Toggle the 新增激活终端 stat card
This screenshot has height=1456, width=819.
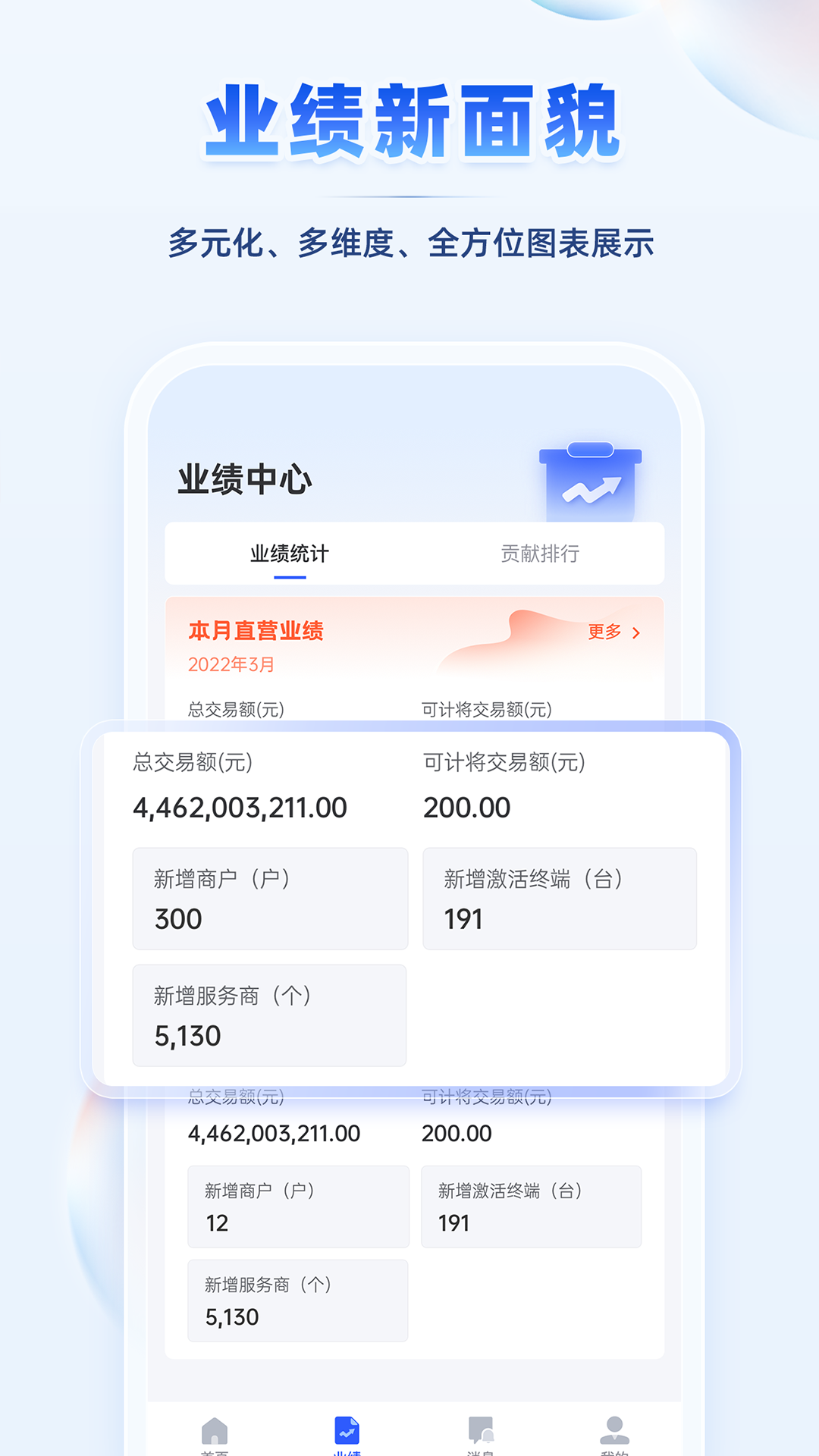pos(560,899)
